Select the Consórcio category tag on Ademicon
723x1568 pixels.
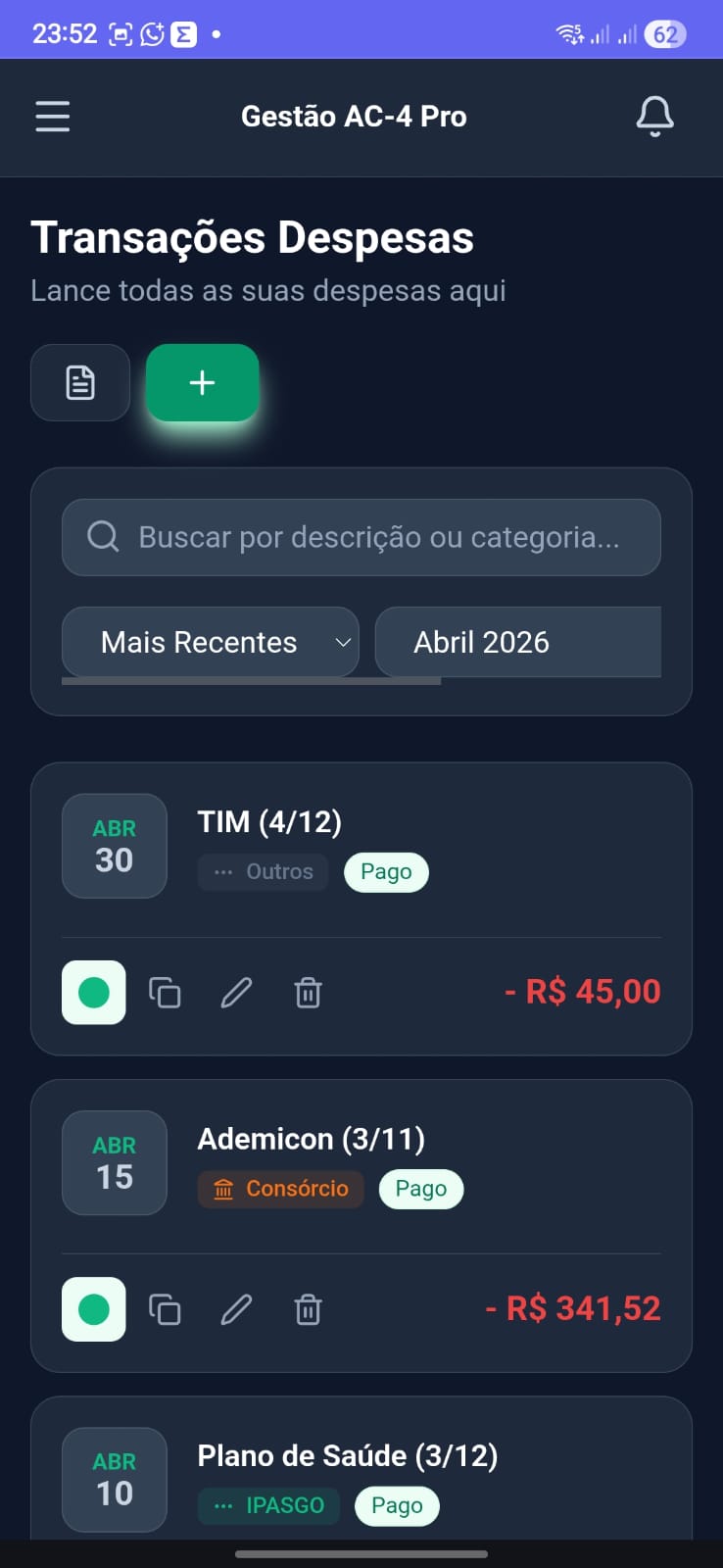click(x=280, y=1189)
